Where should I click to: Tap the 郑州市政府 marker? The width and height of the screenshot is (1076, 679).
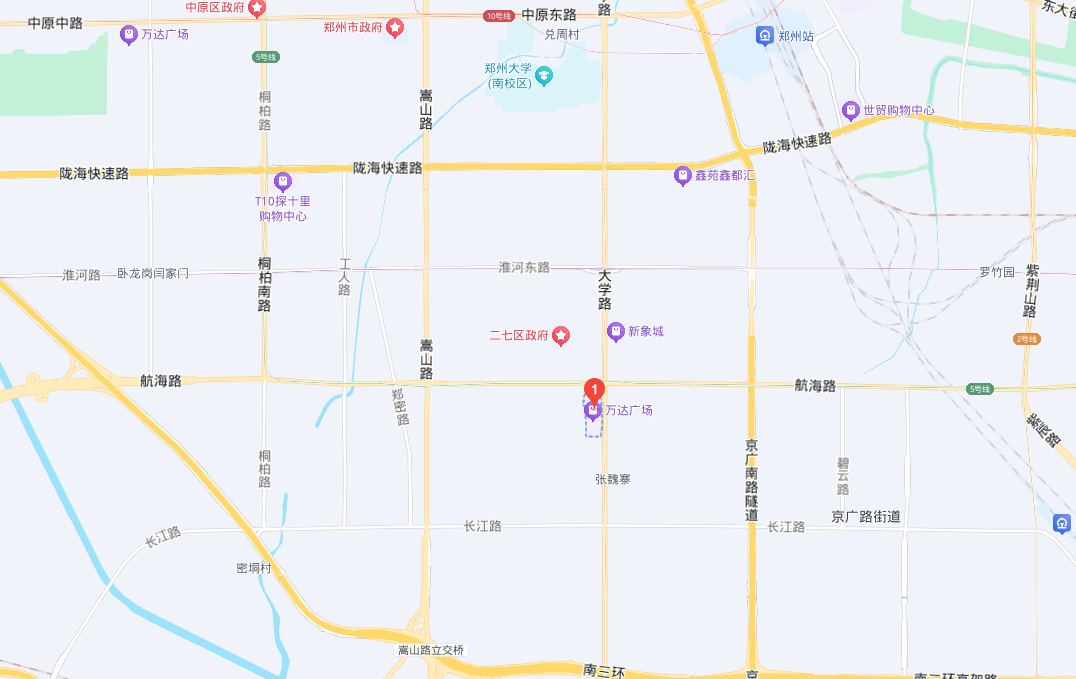[395, 27]
